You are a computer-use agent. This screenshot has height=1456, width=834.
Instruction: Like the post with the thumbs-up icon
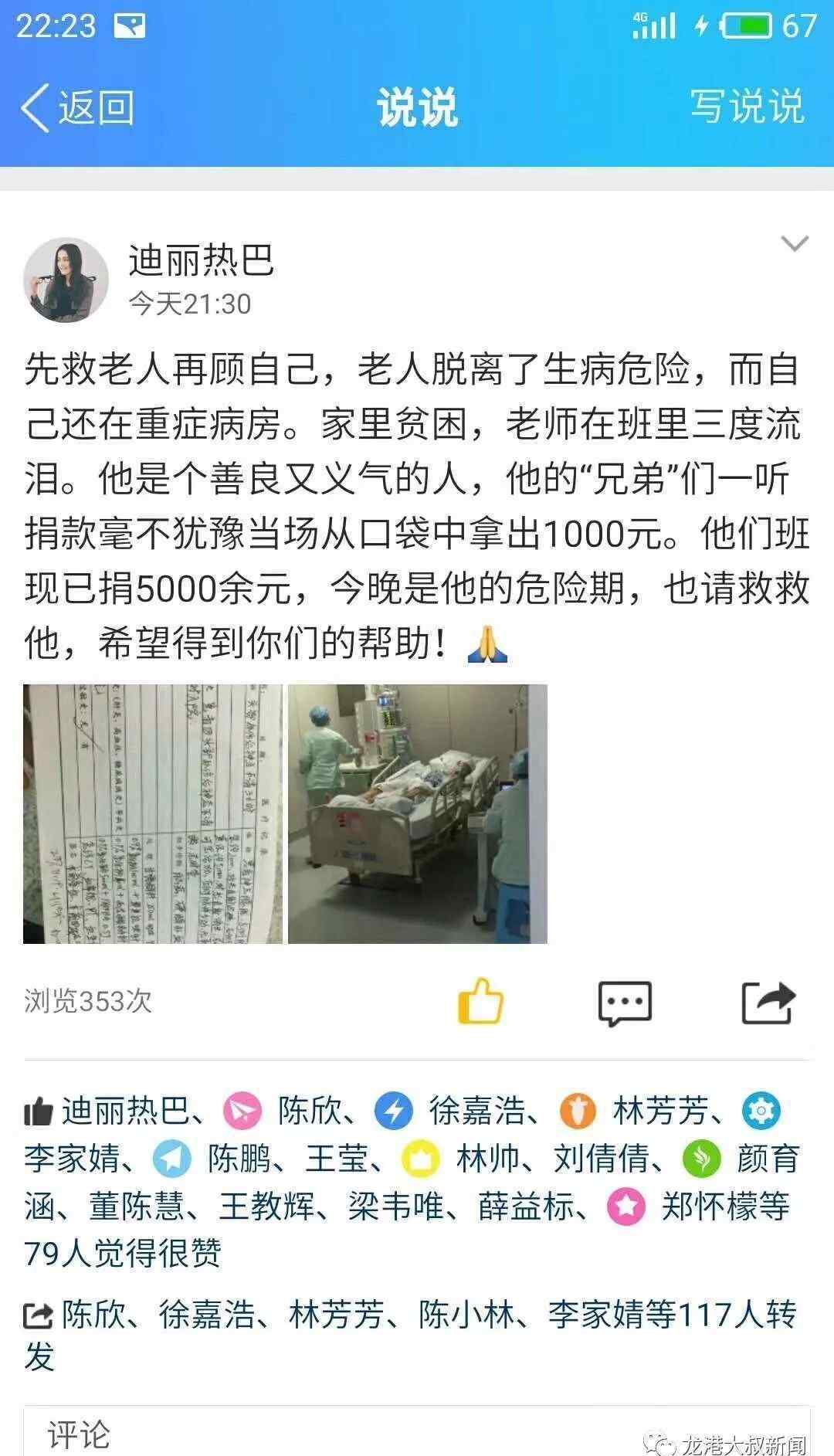point(480,1001)
